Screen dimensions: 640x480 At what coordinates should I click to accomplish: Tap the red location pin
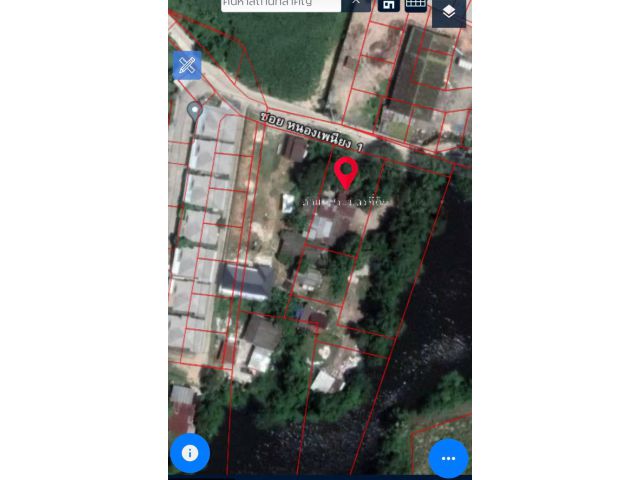[x=346, y=173]
